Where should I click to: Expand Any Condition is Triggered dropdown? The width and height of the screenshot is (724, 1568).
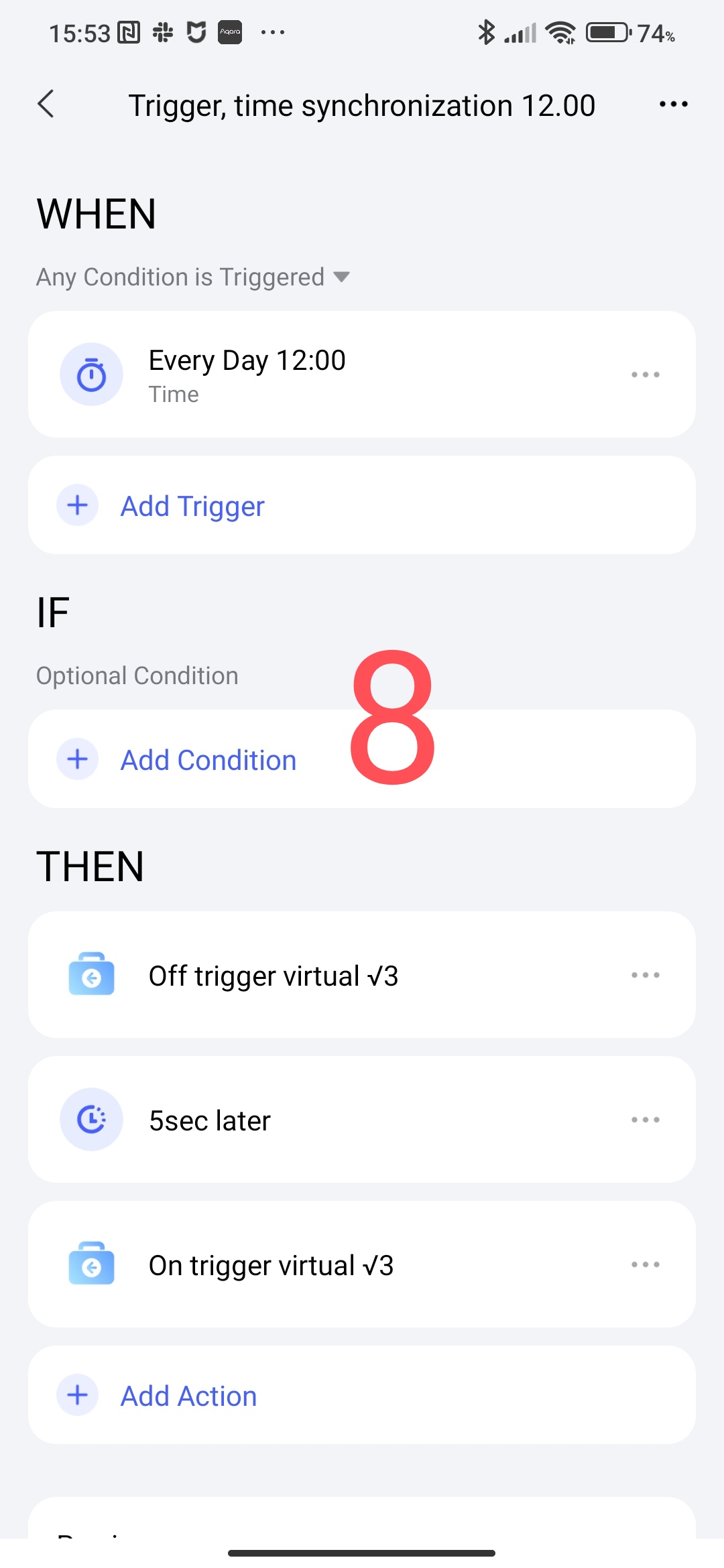click(193, 277)
